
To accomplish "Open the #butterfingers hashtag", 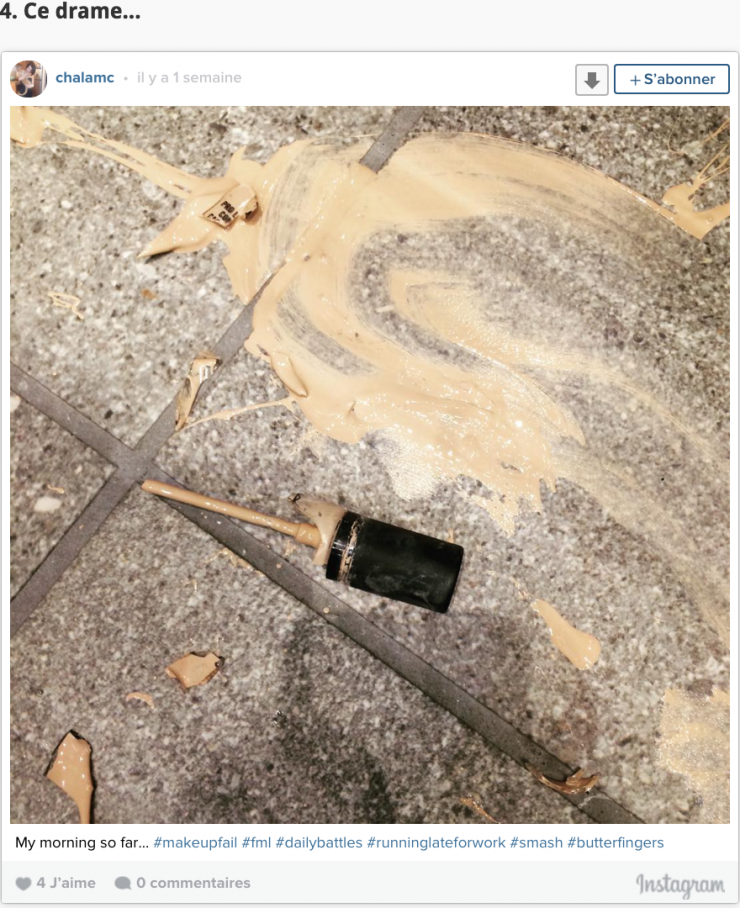I will click(x=615, y=843).
